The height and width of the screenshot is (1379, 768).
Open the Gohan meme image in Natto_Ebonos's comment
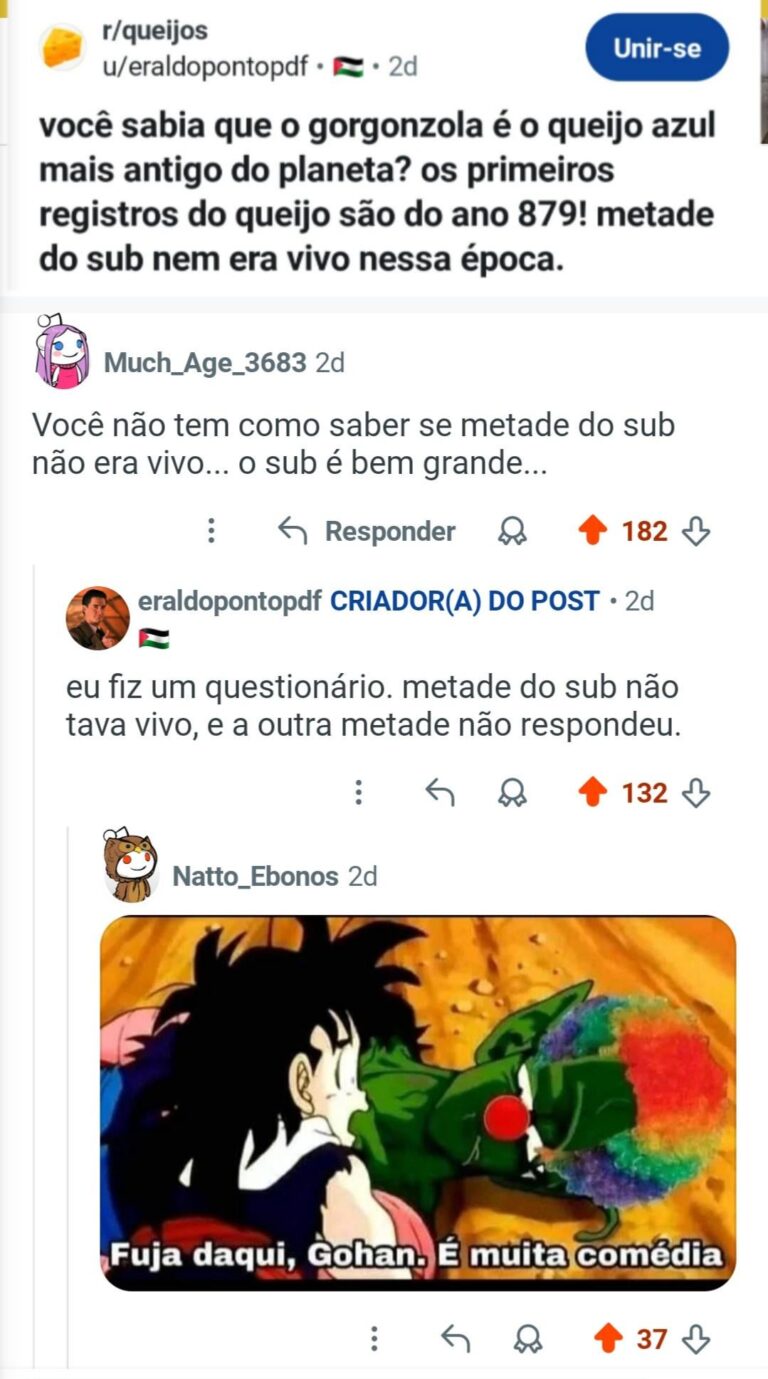click(x=417, y=1102)
